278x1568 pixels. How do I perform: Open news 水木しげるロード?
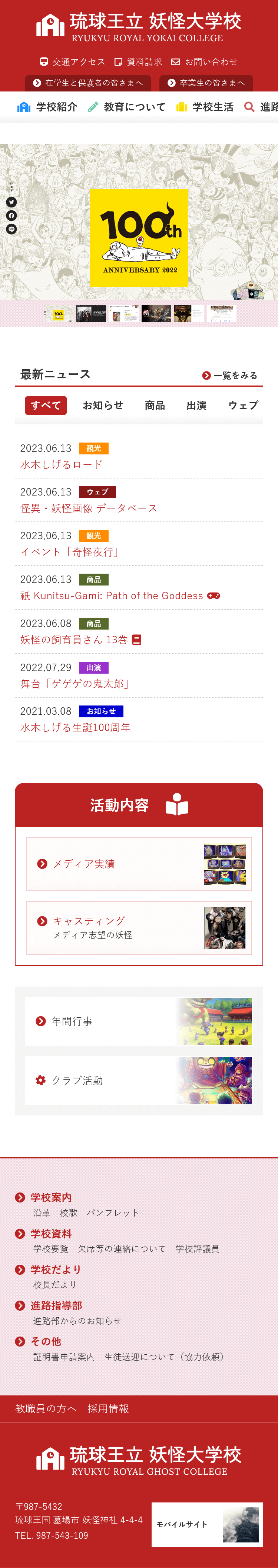point(62,464)
